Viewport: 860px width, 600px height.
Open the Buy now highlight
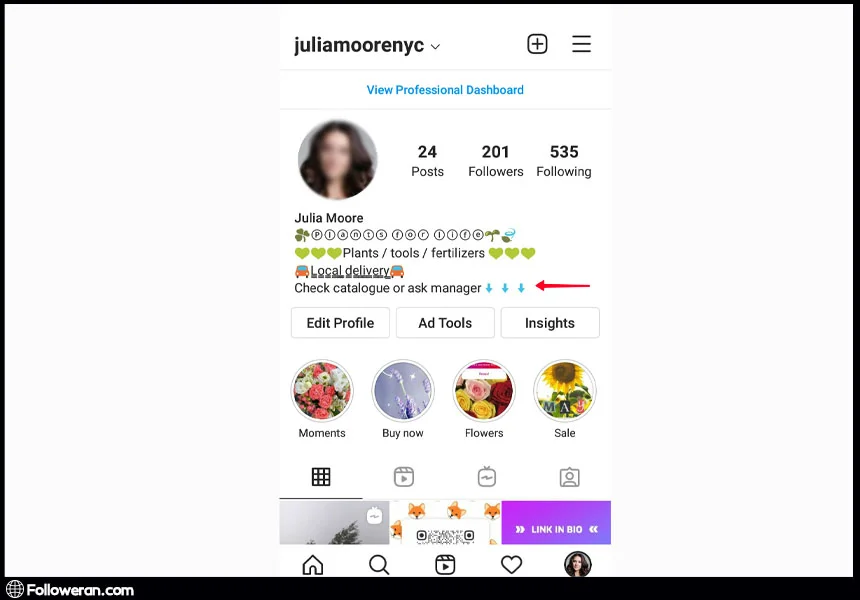(x=403, y=391)
